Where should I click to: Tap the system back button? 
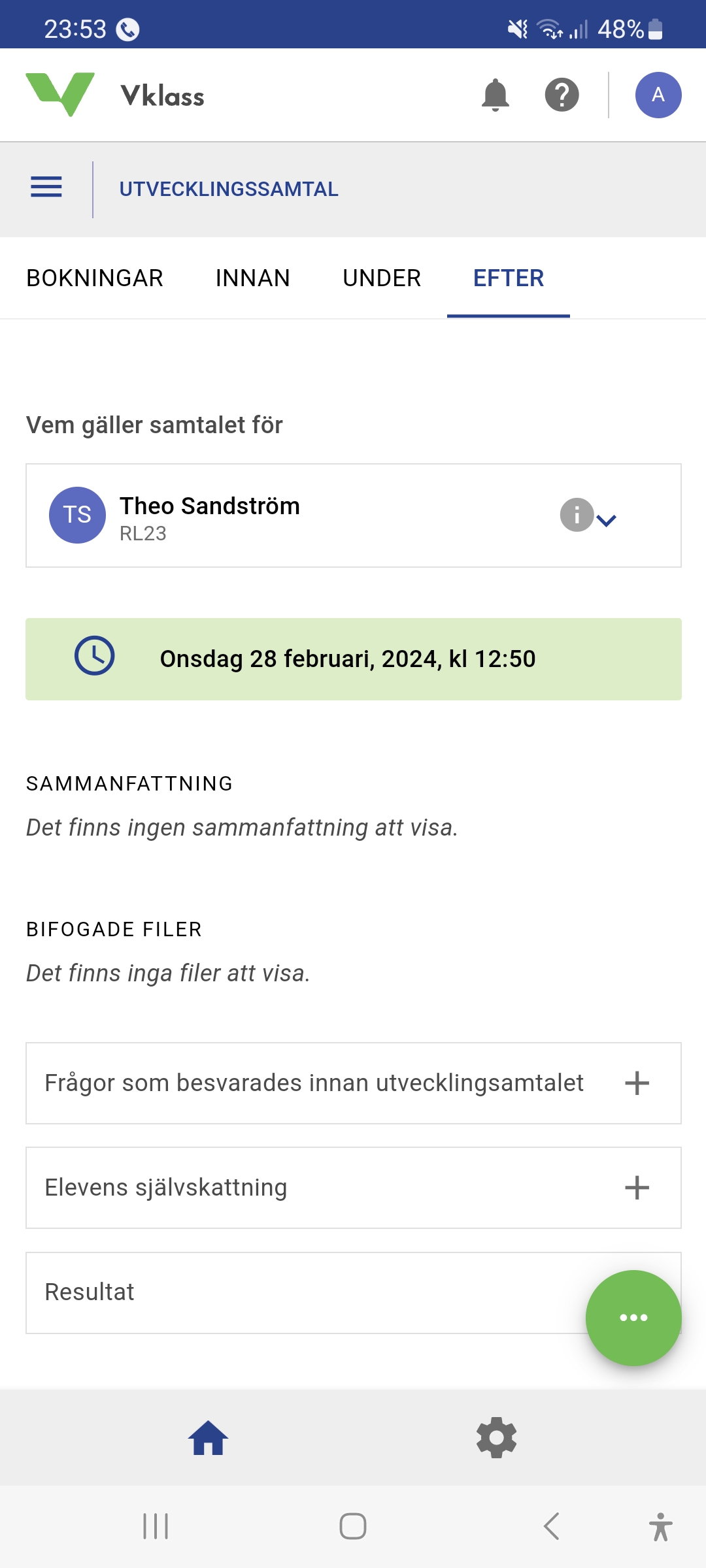tap(551, 1526)
